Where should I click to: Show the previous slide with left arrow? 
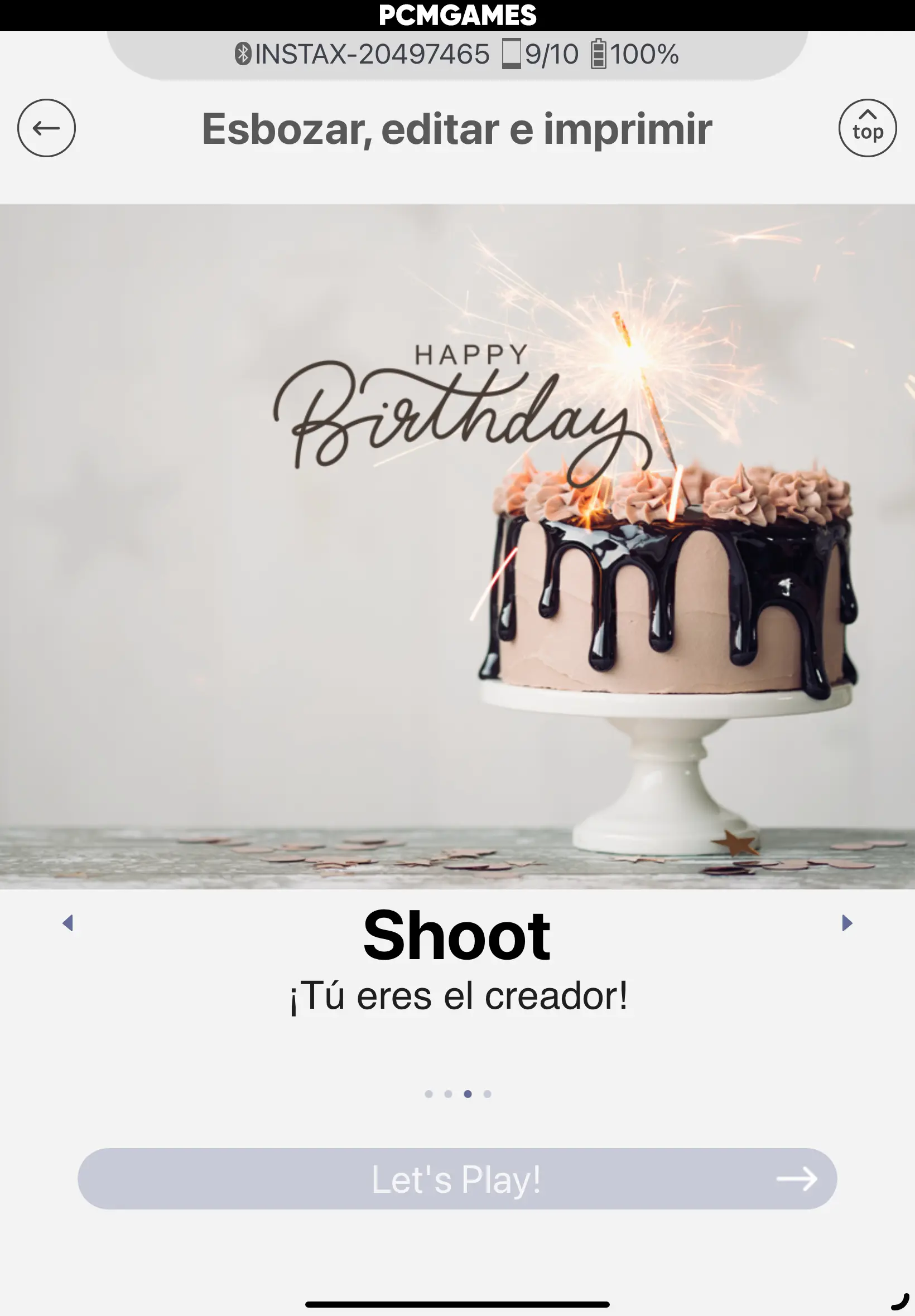[x=68, y=923]
